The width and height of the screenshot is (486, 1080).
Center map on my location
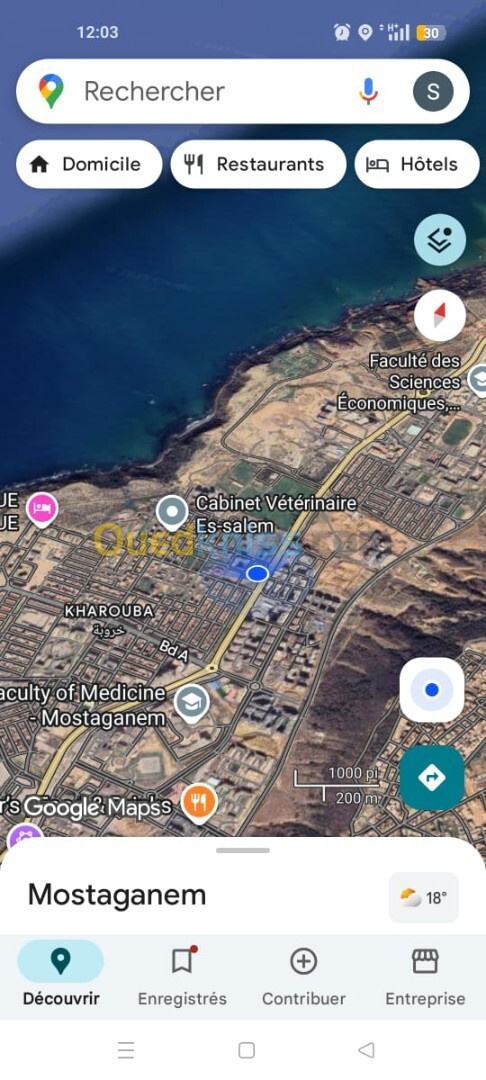pyautogui.click(x=432, y=689)
